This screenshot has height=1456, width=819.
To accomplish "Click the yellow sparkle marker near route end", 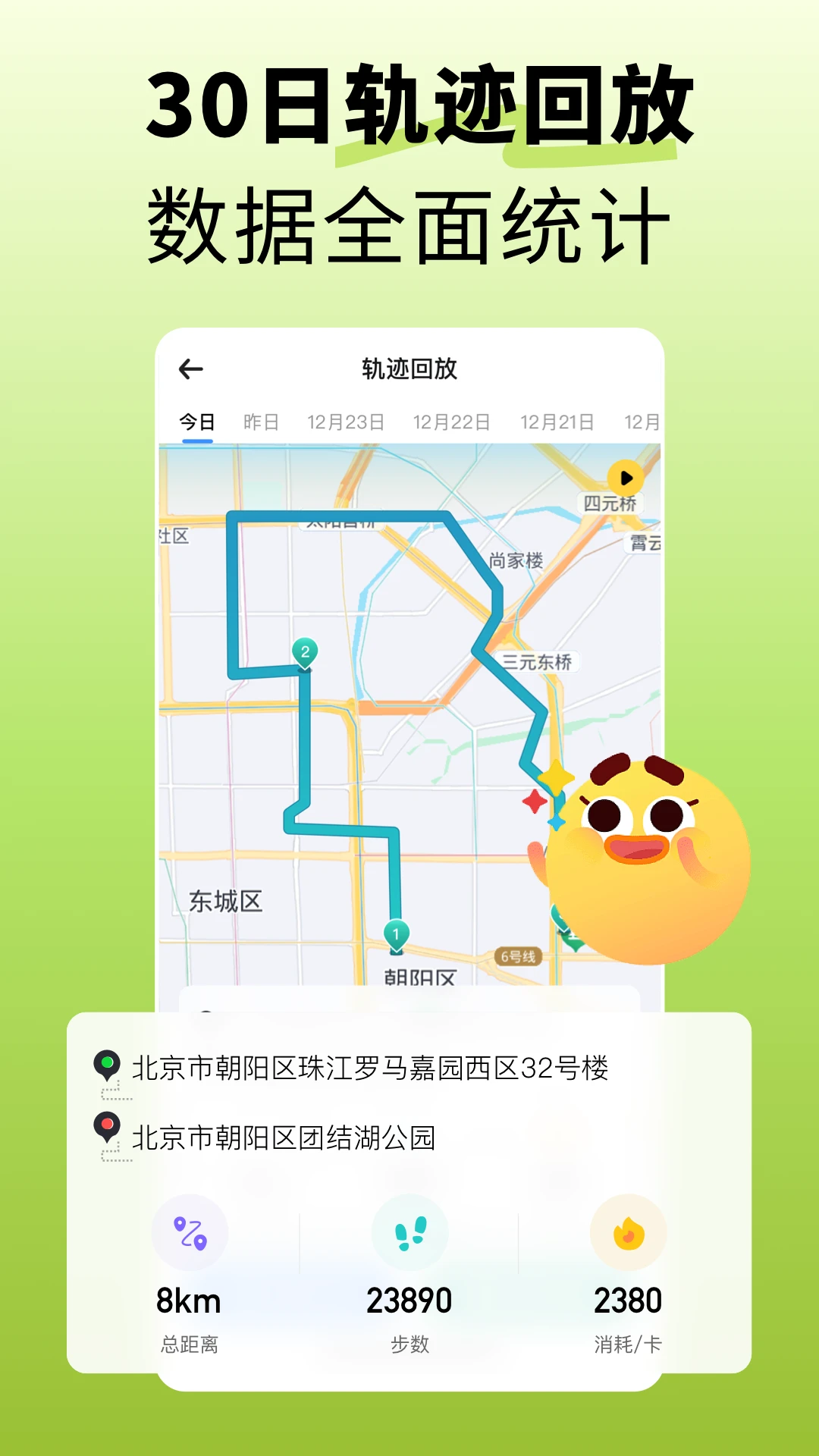I will tap(554, 777).
